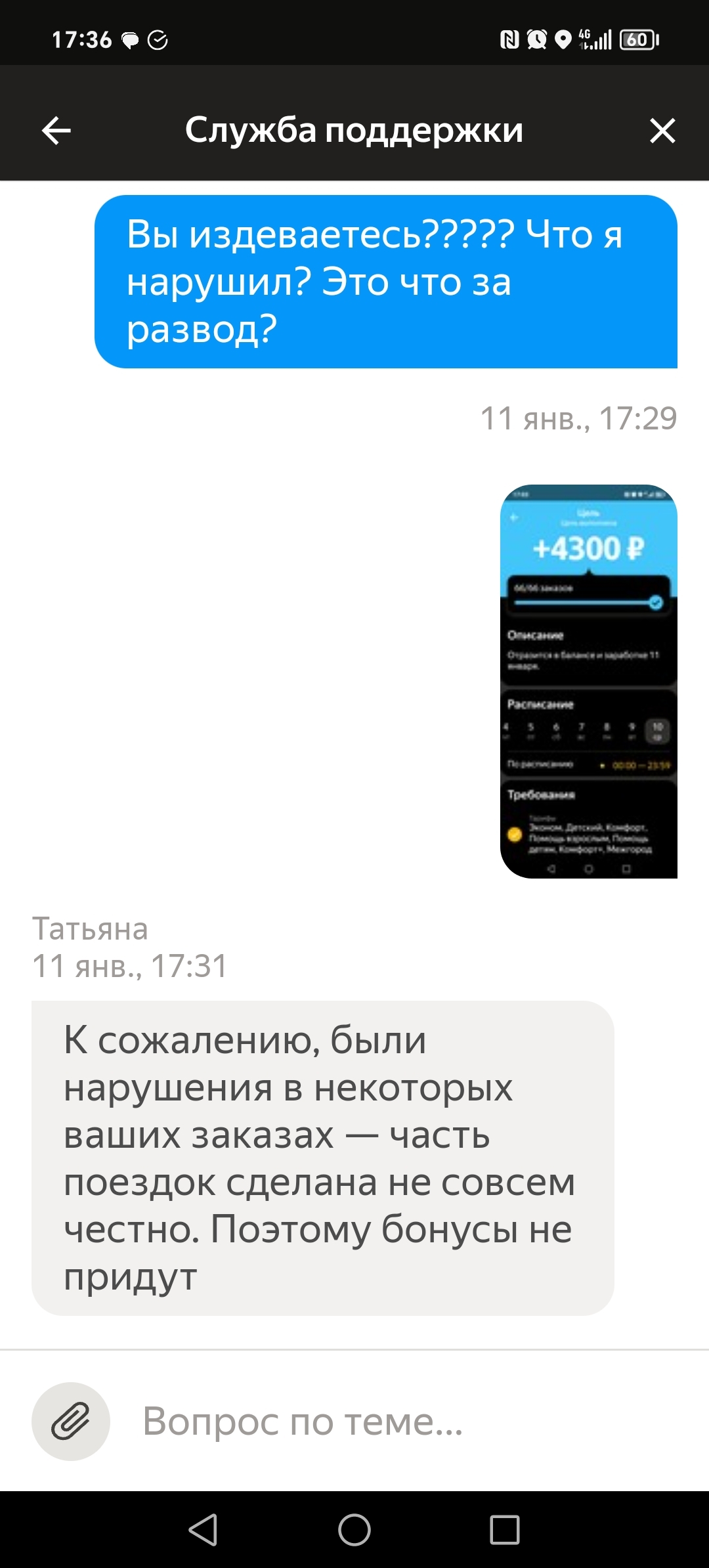Go back from the Служба поддержки chat
Viewport: 709px width, 1568px height.
[56, 131]
